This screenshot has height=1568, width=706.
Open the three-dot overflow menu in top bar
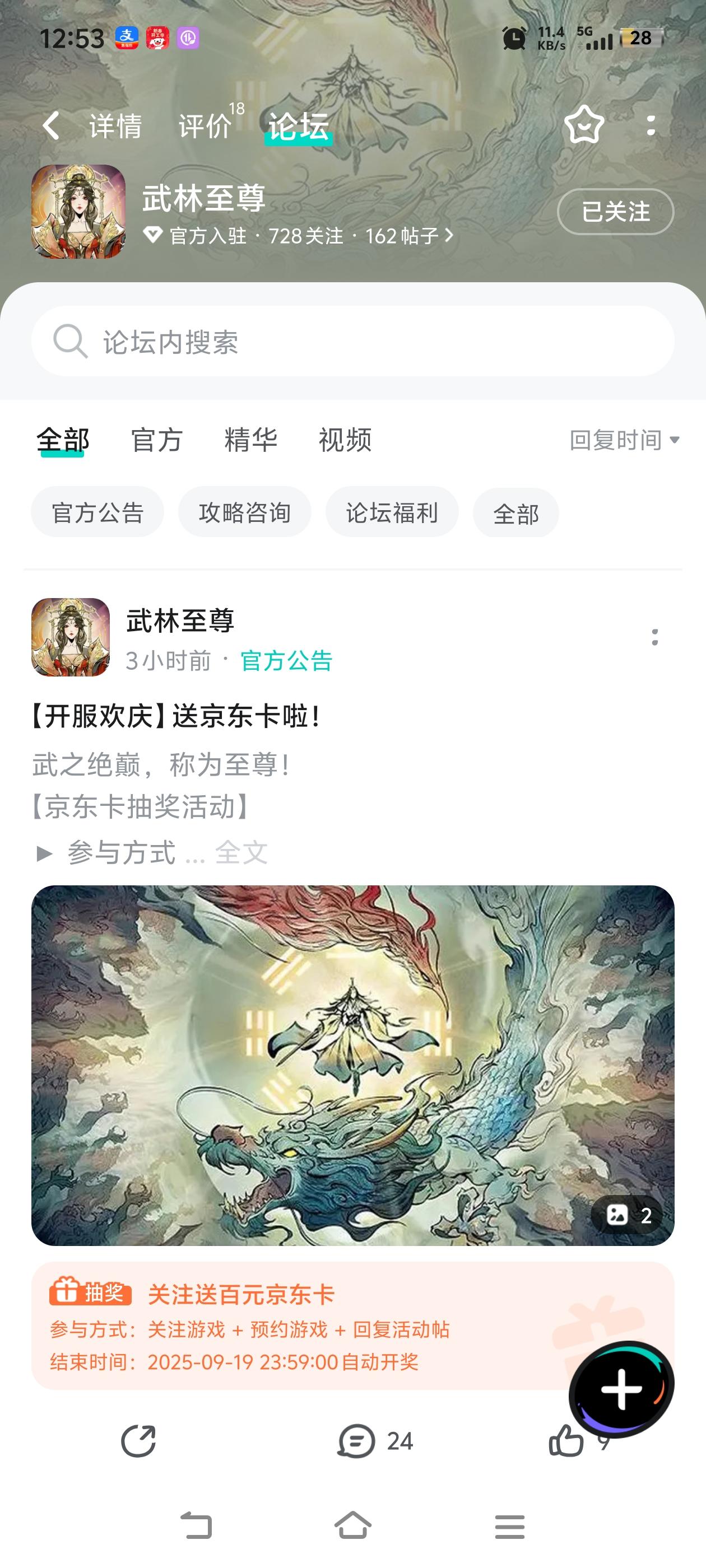pos(653,125)
